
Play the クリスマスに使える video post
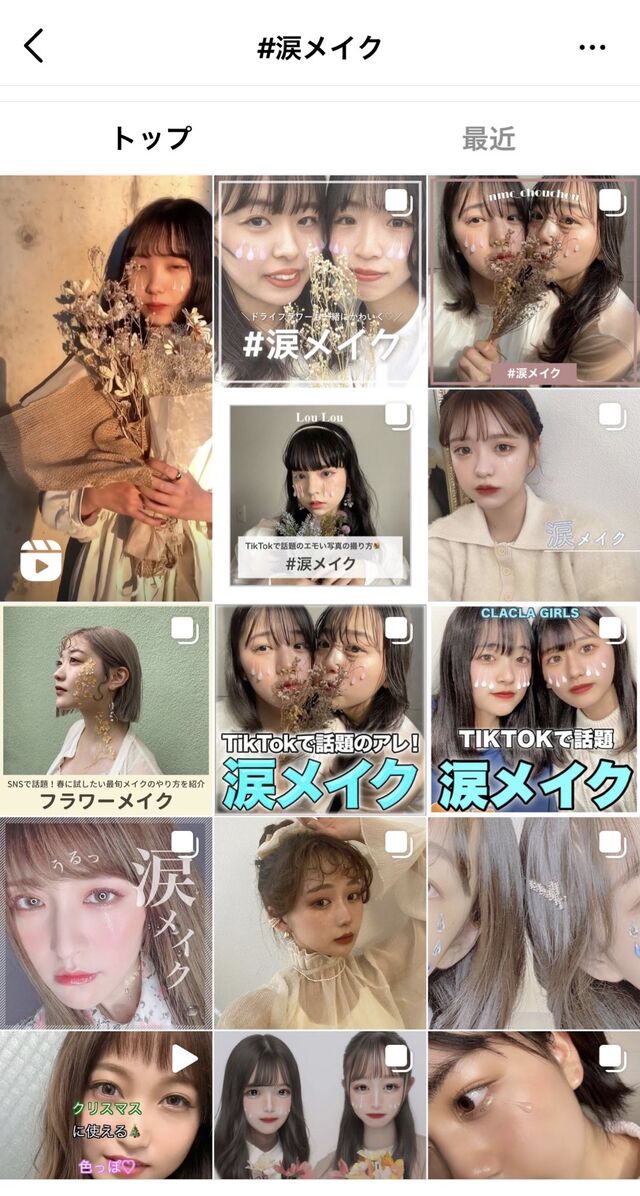(x=106, y=1114)
